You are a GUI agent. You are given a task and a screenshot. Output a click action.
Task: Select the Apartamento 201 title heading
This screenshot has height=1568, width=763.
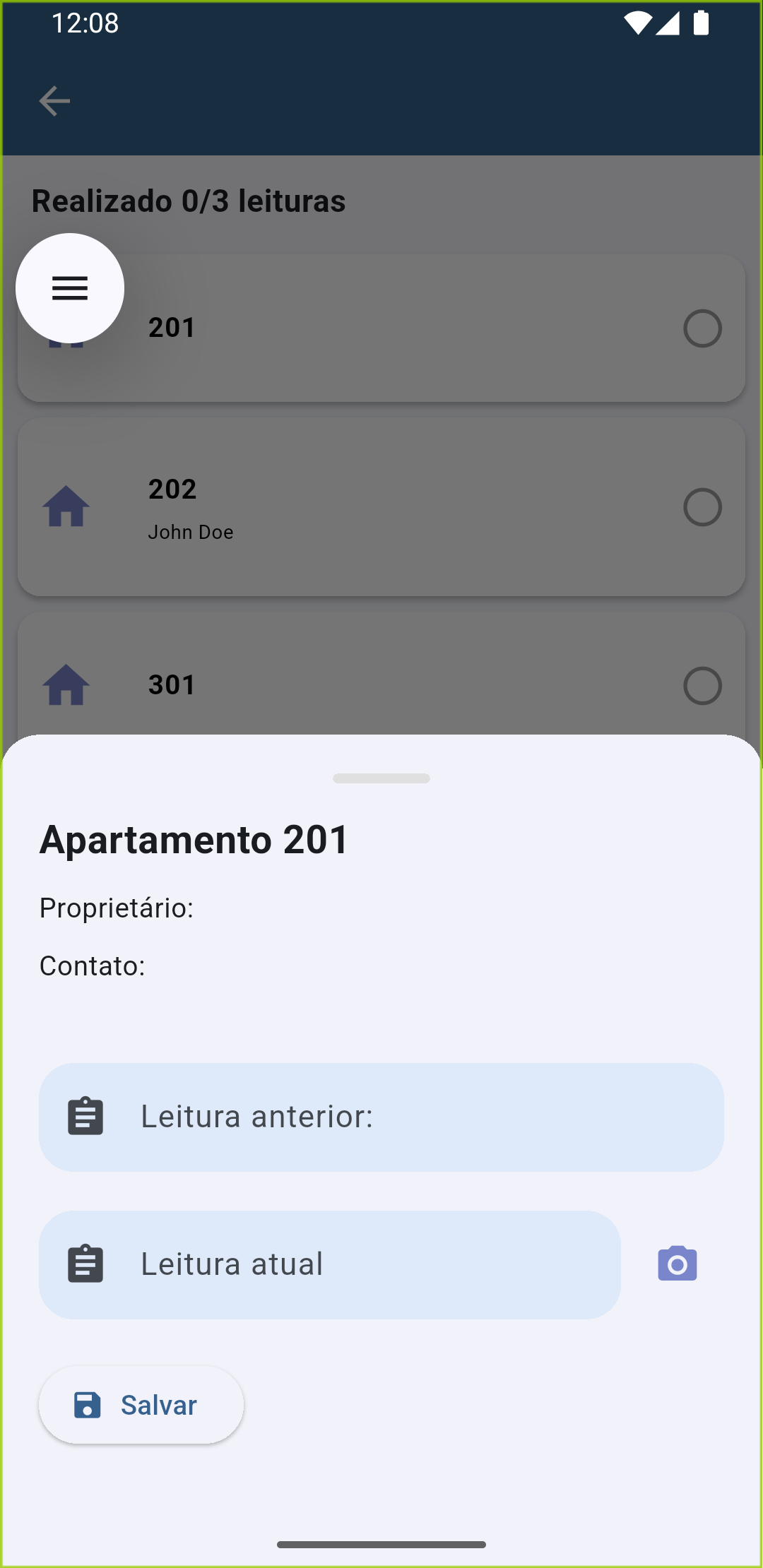193,839
